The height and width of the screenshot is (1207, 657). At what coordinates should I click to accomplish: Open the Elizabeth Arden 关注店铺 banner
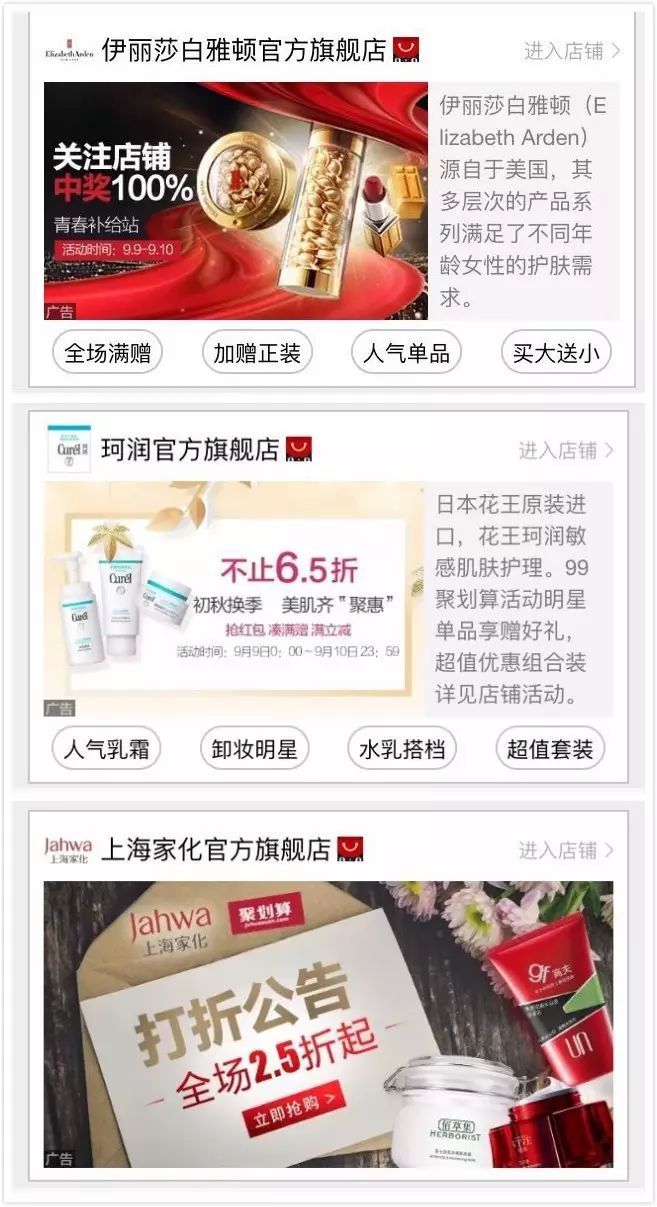236,200
